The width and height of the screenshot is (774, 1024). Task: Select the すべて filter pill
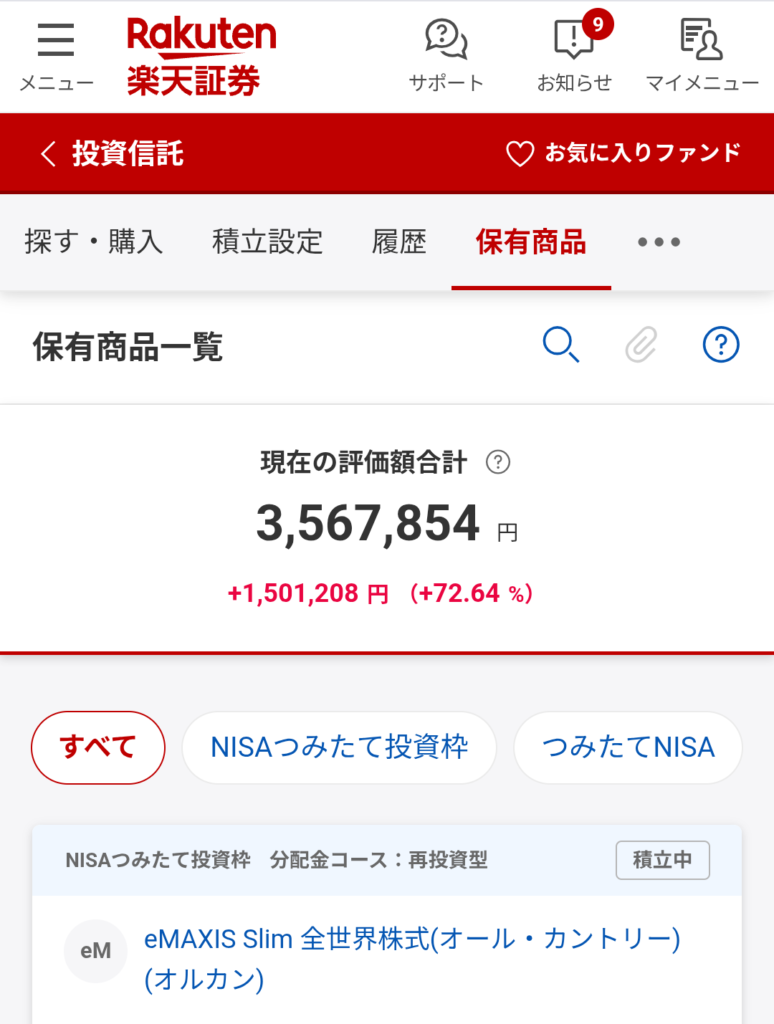[97, 747]
